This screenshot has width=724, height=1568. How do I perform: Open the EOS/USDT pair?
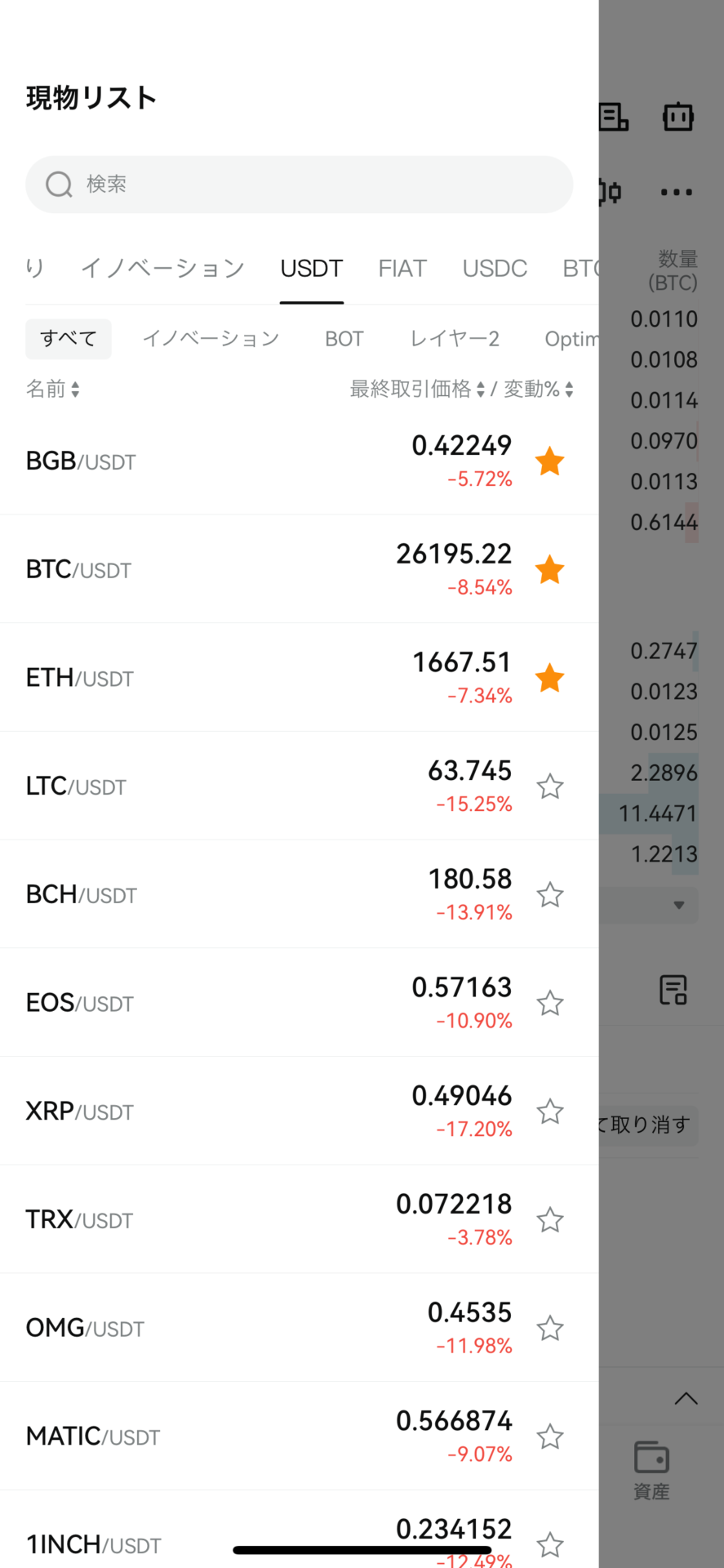tap(299, 1003)
